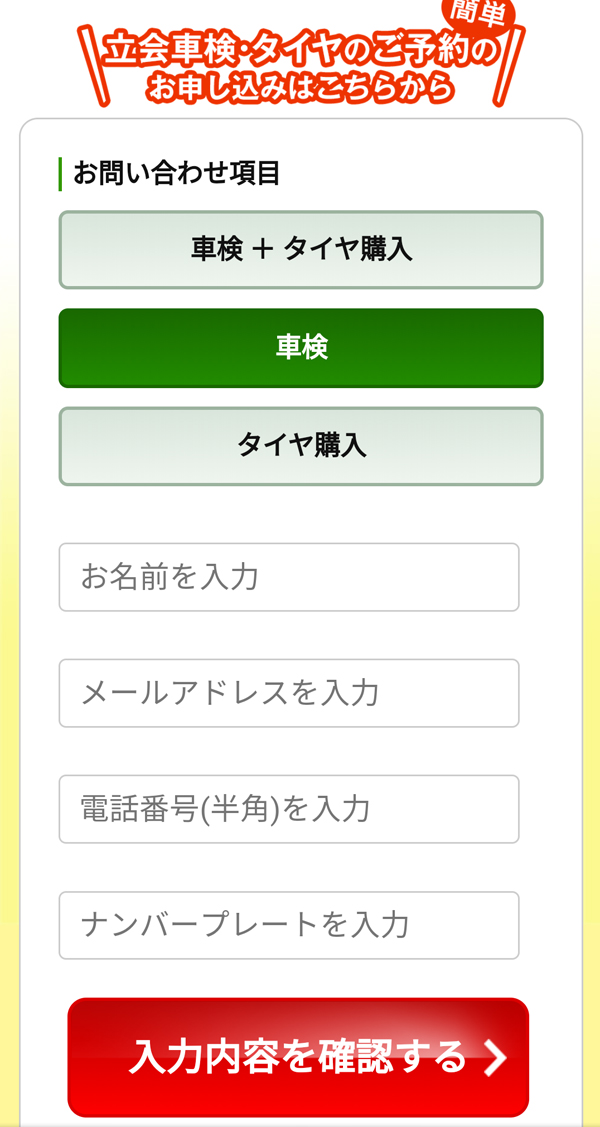Choose the 車検 inquiry option
The height and width of the screenshot is (1127, 600).
pos(300,348)
